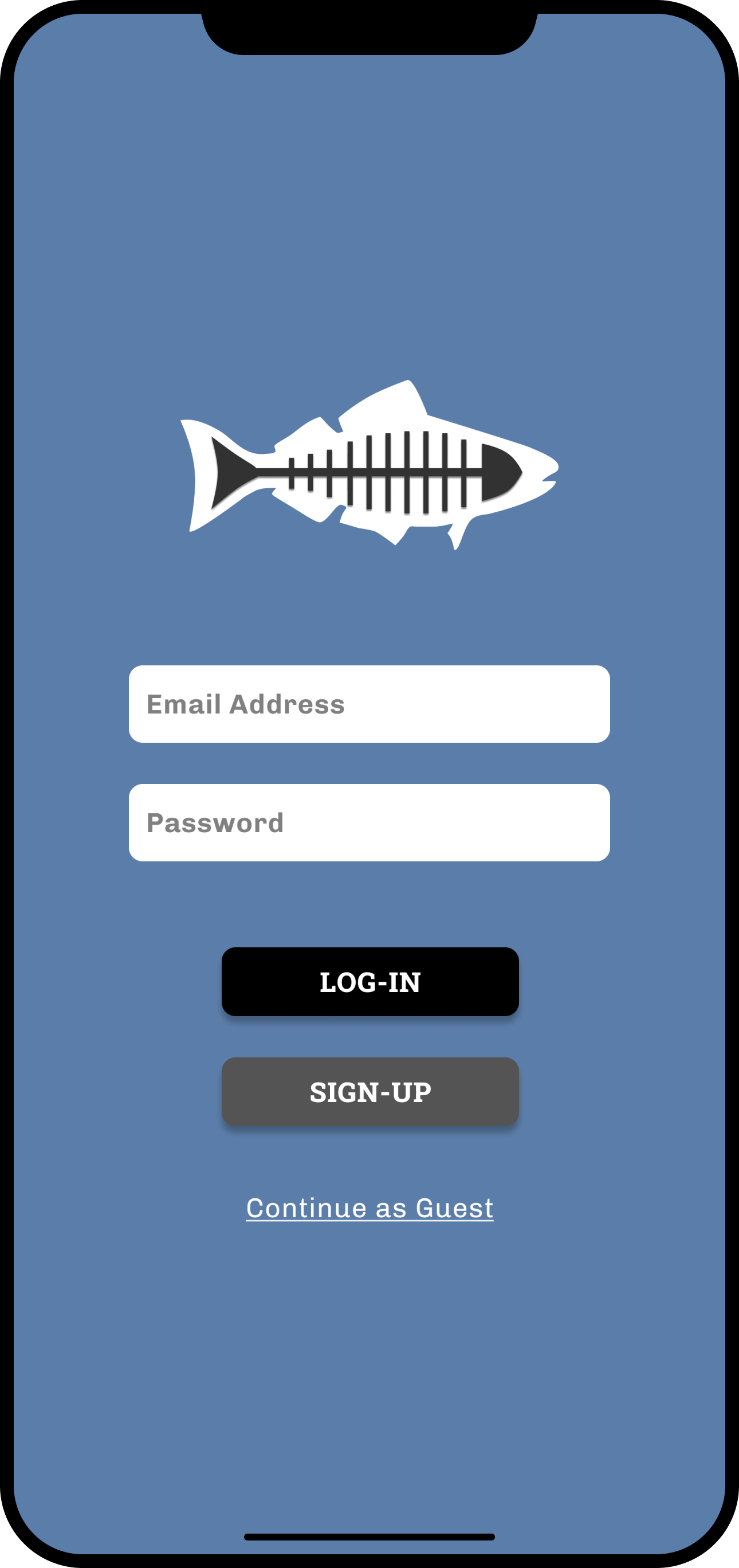Viewport: 739px width, 1568px height.
Task: Open the SIGN-UP screen
Action: click(370, 1091)
